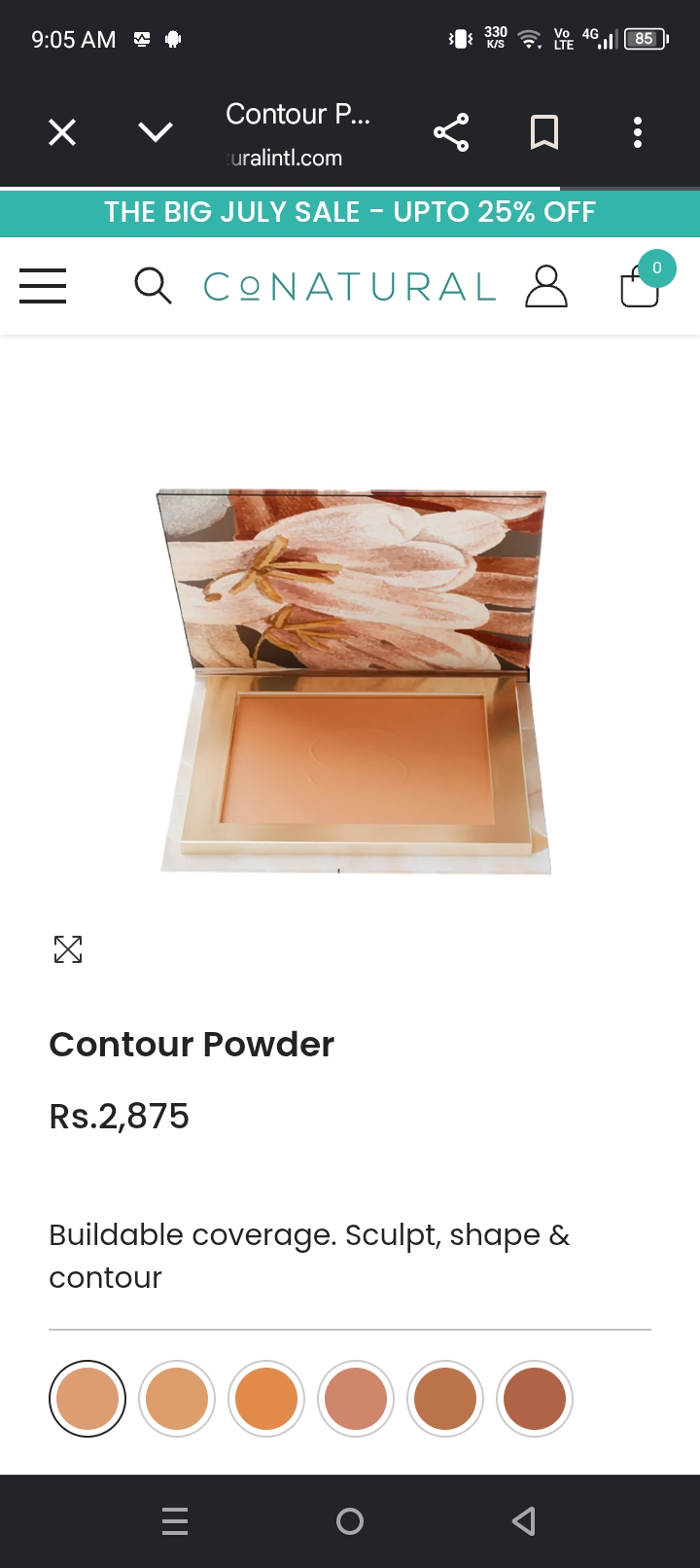Close the browser tab with X
Image resolution: width=700 pixels, height=1568 pixels.
pyautogui.click(x=62, y=132)
